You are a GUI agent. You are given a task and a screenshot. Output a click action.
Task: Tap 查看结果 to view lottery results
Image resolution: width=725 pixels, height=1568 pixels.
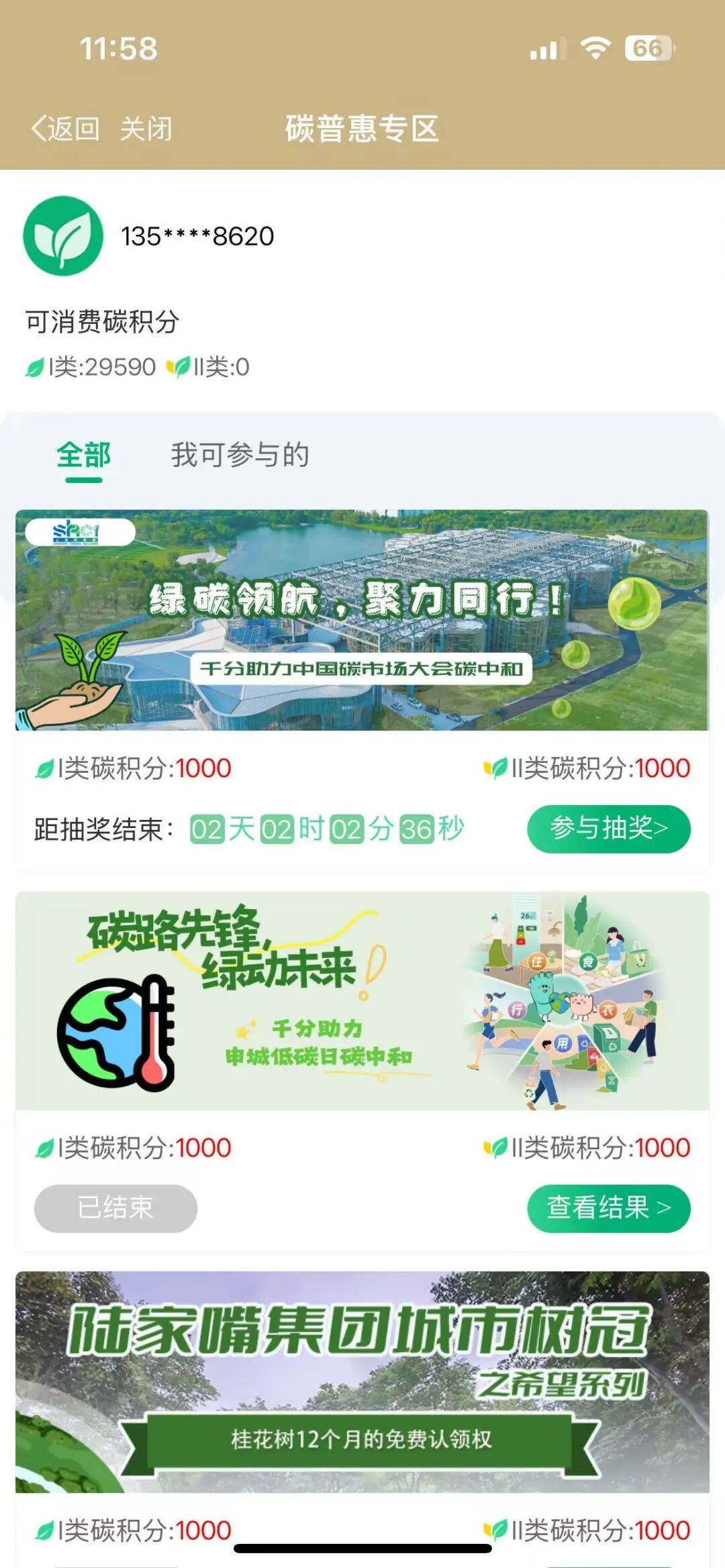pos(608,1208)
